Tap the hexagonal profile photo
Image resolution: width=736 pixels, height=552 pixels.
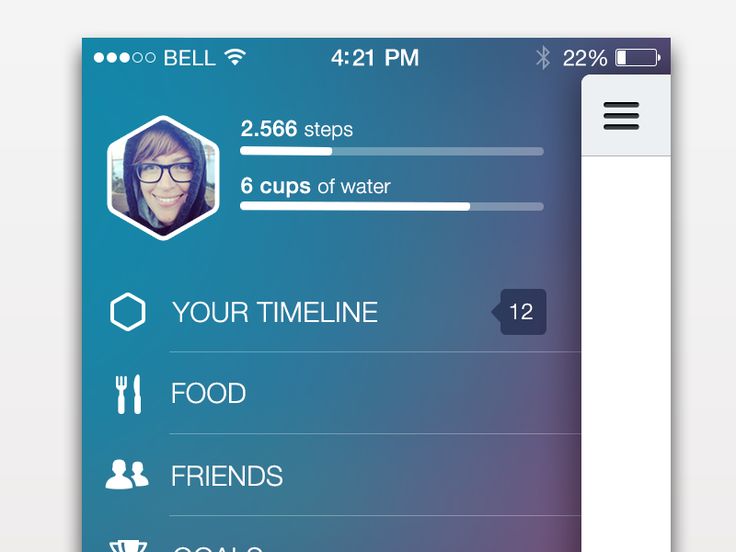click(162, 178)
